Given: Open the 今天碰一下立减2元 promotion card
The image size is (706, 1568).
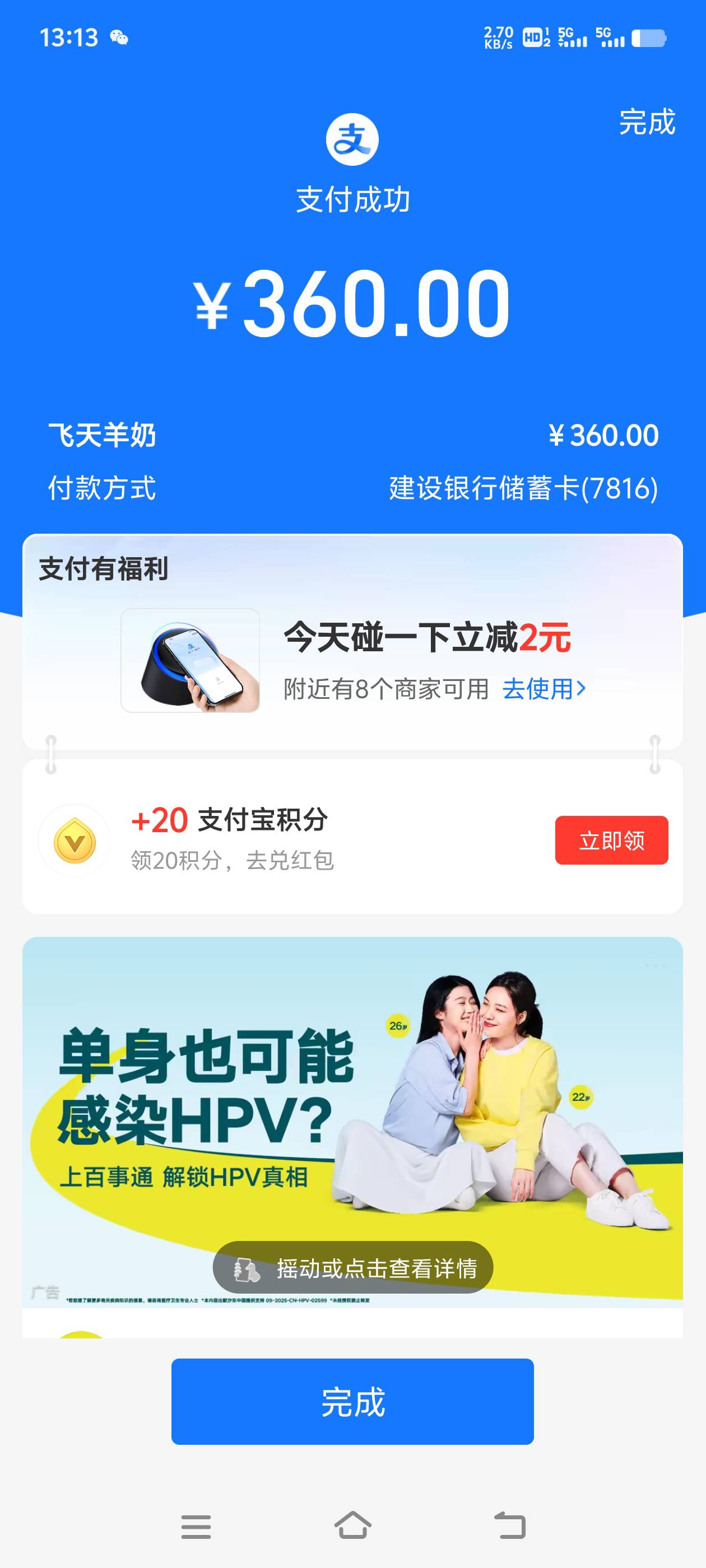Looking at the screenshot, I should tap(426, 638).
